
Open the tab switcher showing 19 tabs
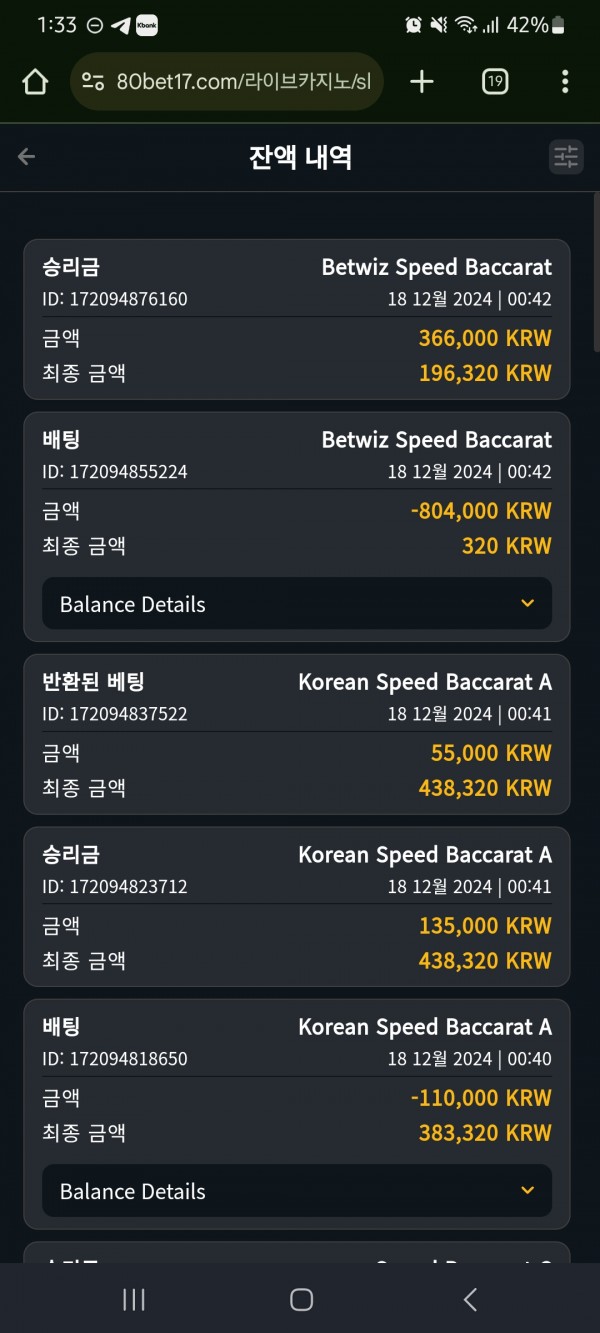point(495,82)
